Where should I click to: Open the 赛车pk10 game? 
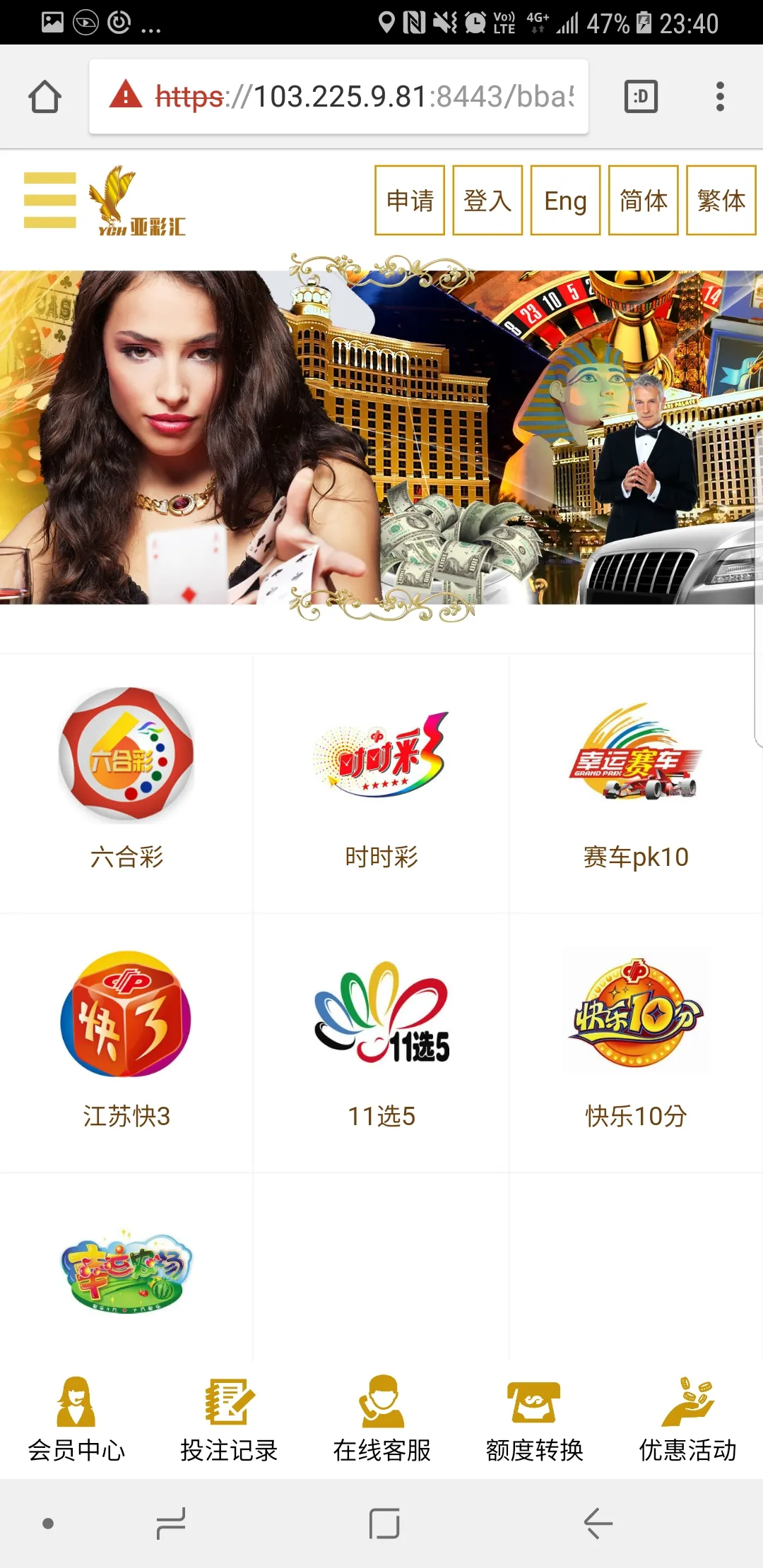tap(636, 777)
